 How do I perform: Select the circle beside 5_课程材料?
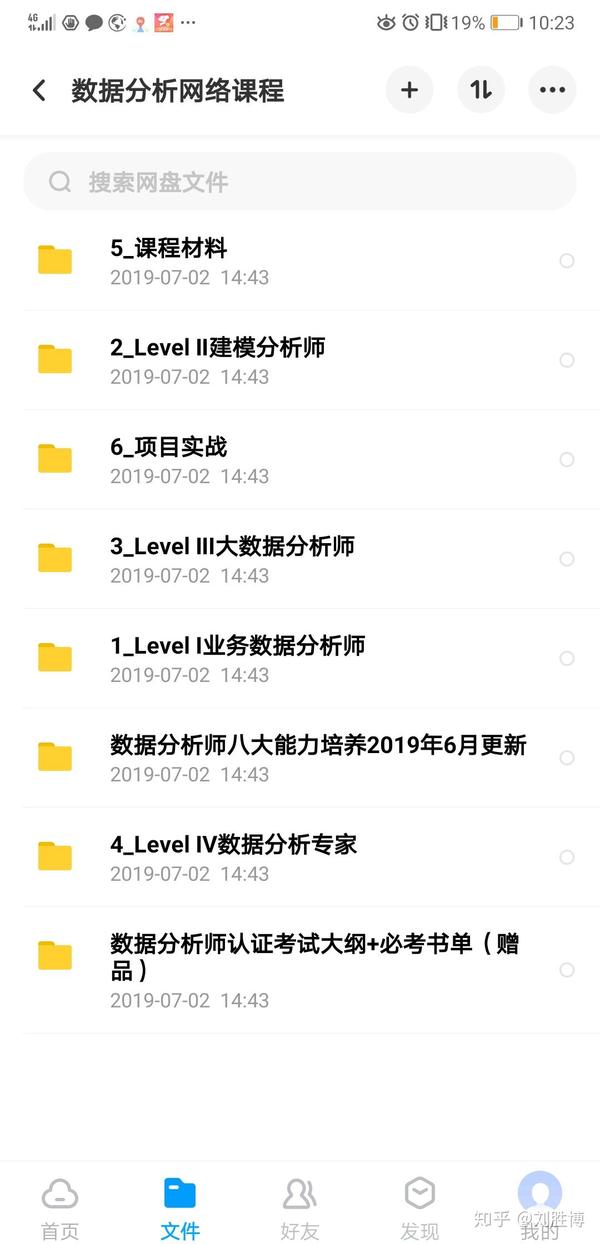pos(567,261)
